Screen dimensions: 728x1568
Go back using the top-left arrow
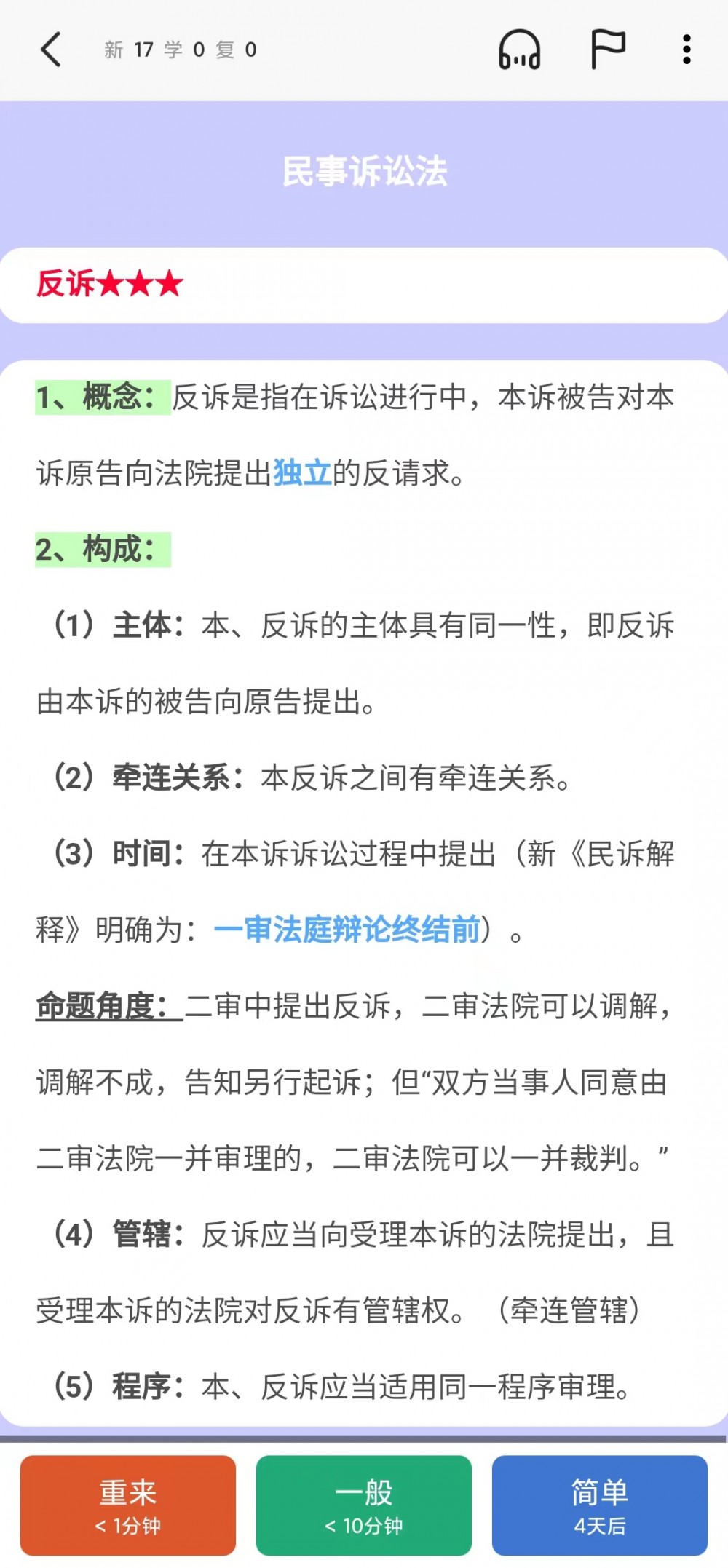(51, 50)
